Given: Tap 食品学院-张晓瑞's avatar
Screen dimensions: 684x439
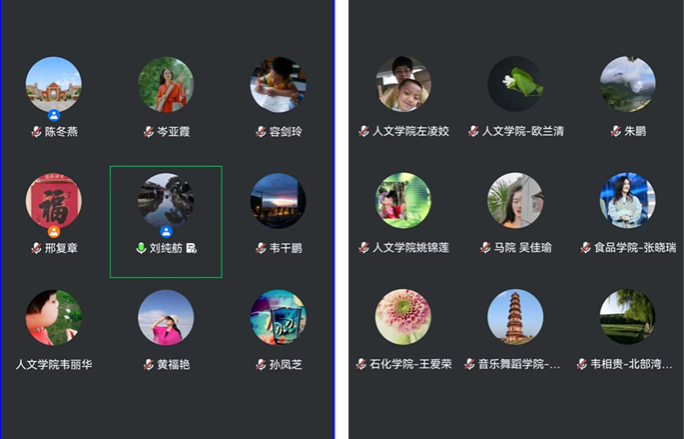Looking at the screenshot, I should point(628,202).
